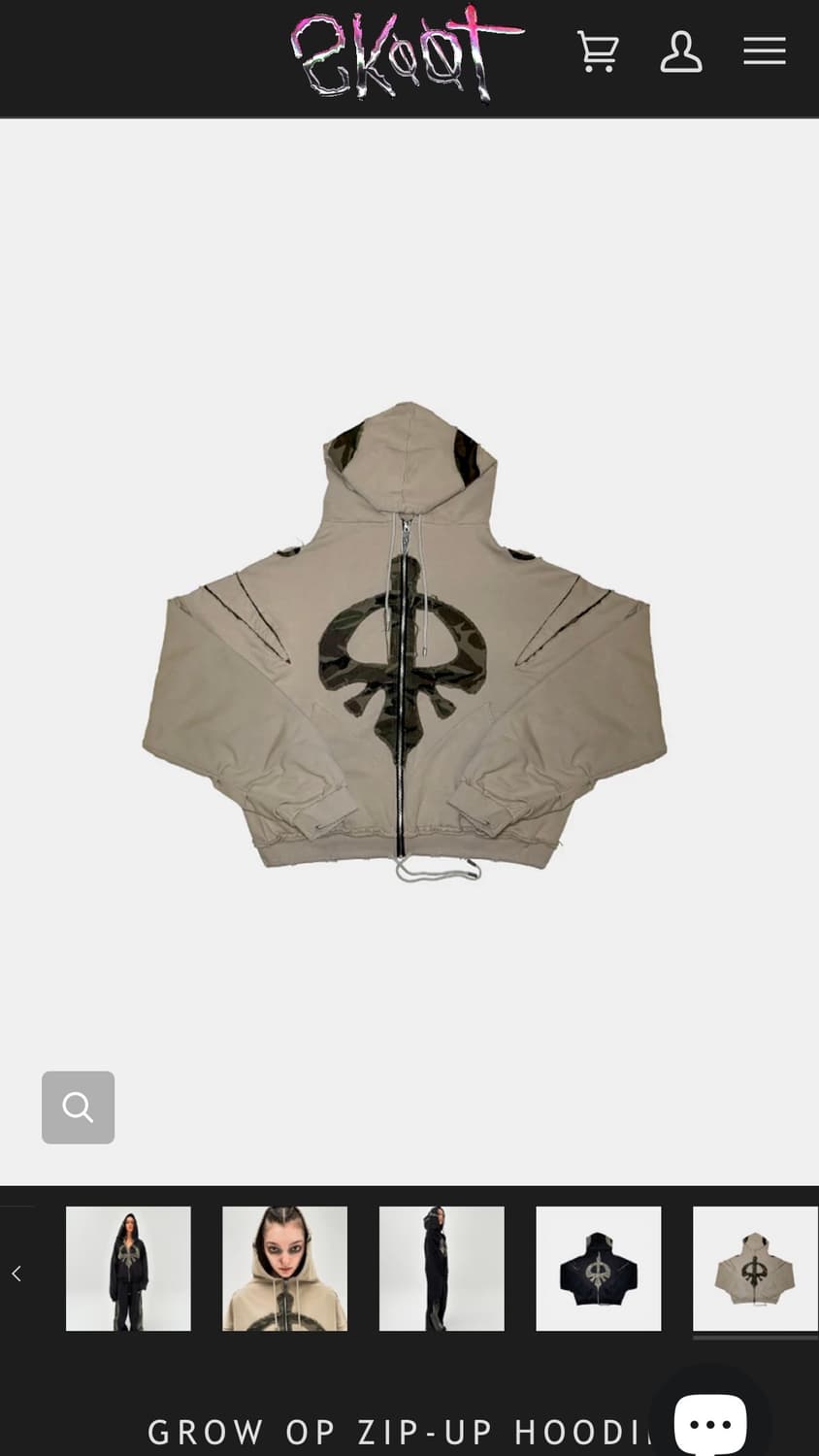Click the chrome ekoot logo
The height and width of the screenshot is (1456, 819).
click(x=408, y=53)
